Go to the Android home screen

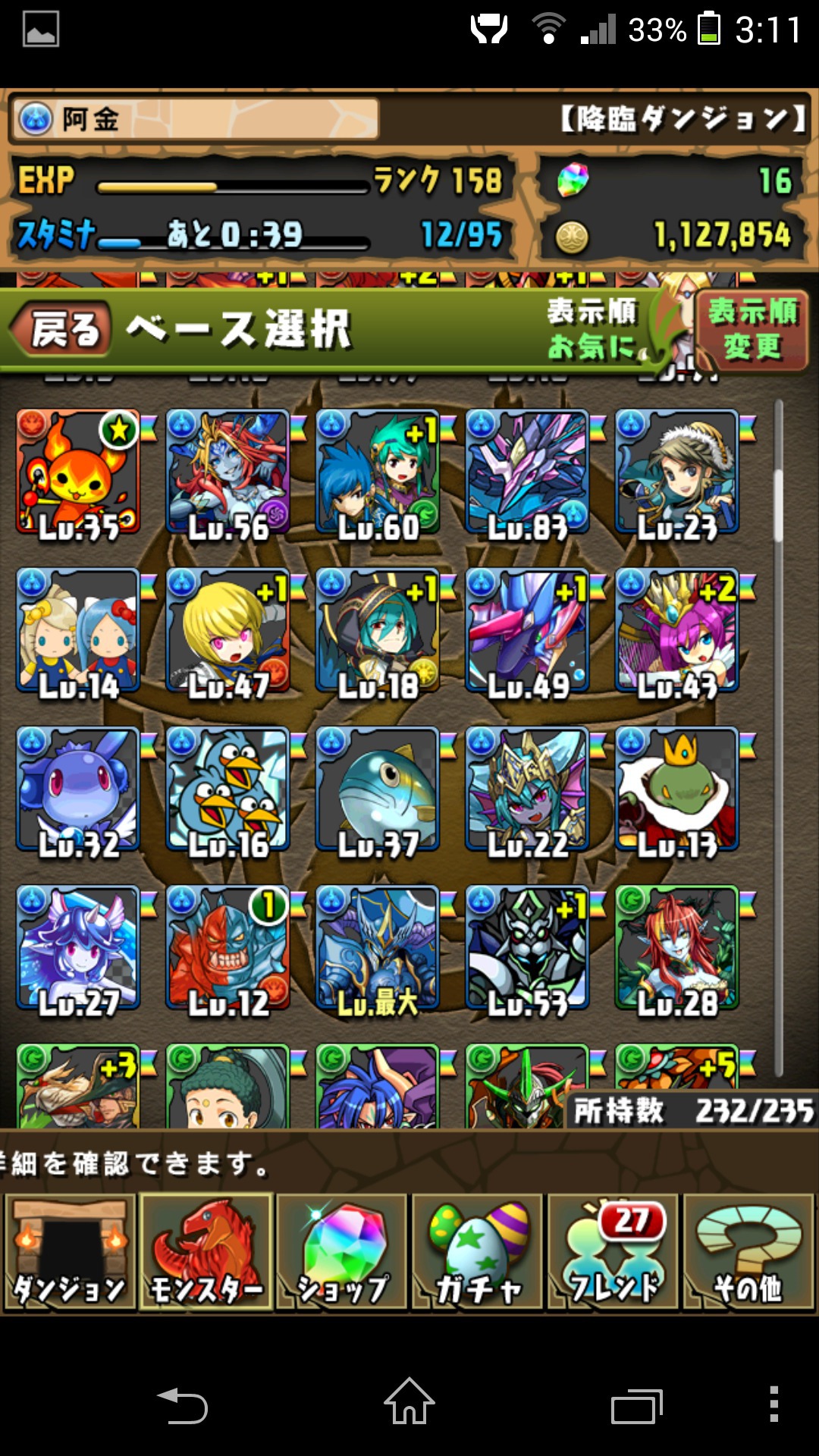click(409, 1401)
